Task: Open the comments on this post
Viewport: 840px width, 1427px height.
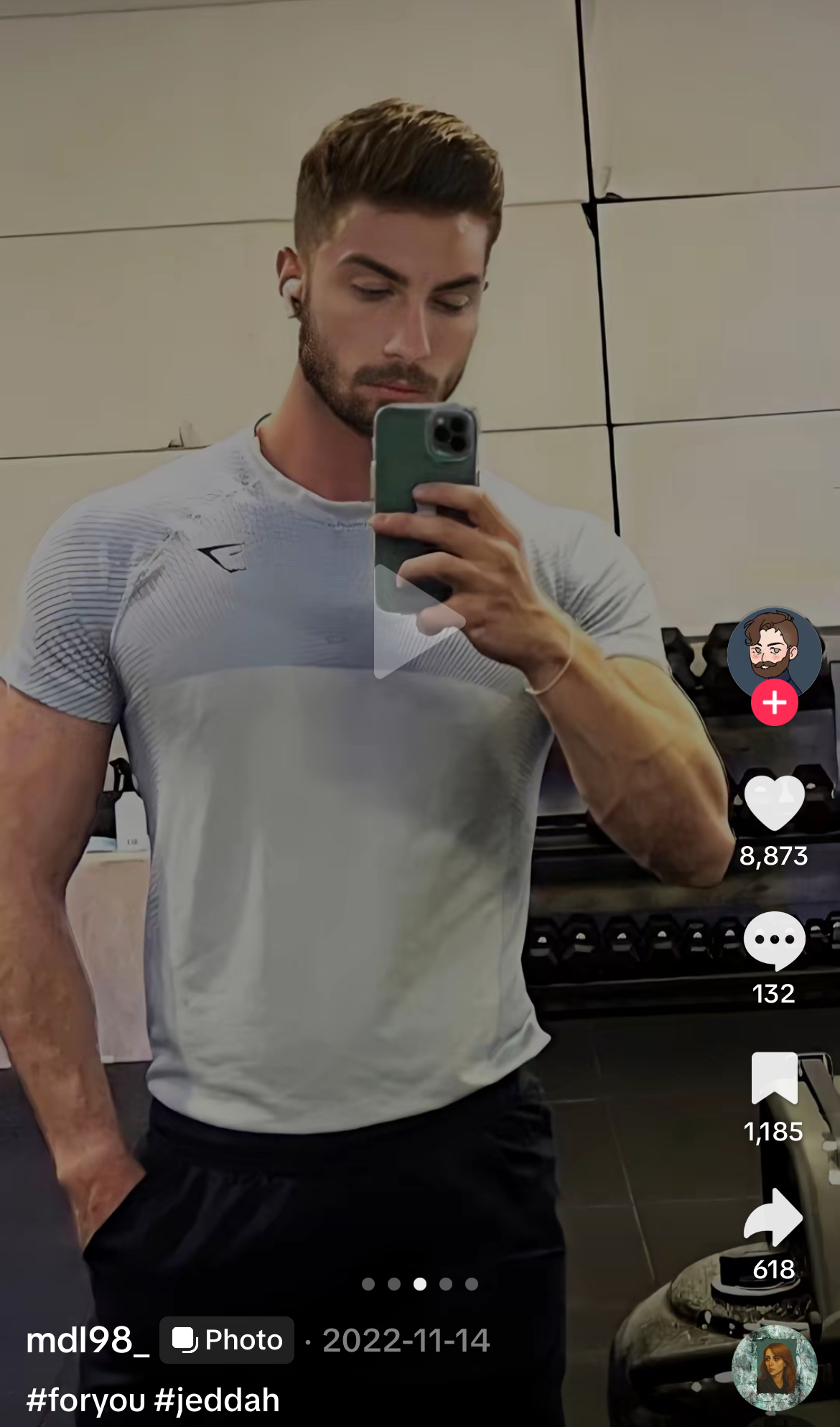Action: click(774, 940)
